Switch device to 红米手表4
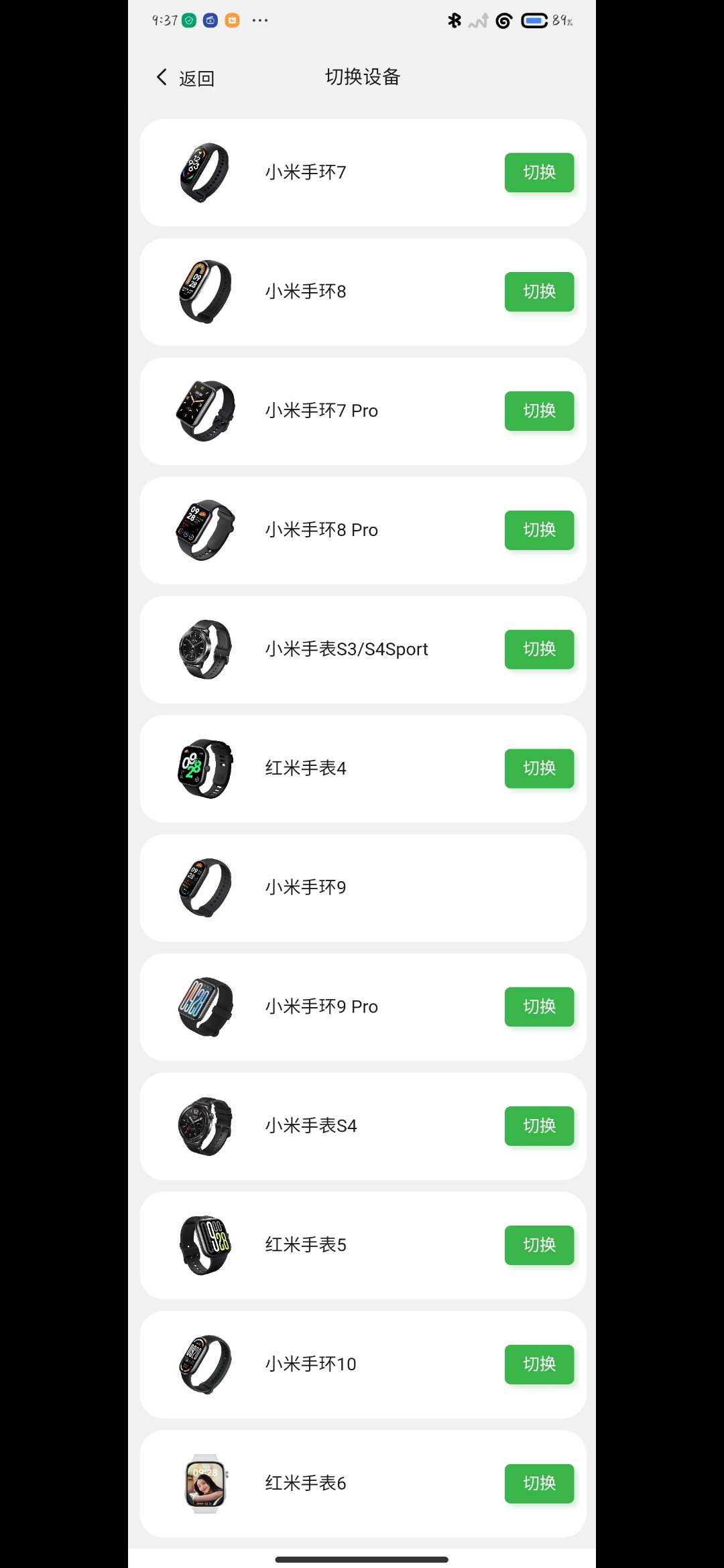 click(x=539, y=769)
